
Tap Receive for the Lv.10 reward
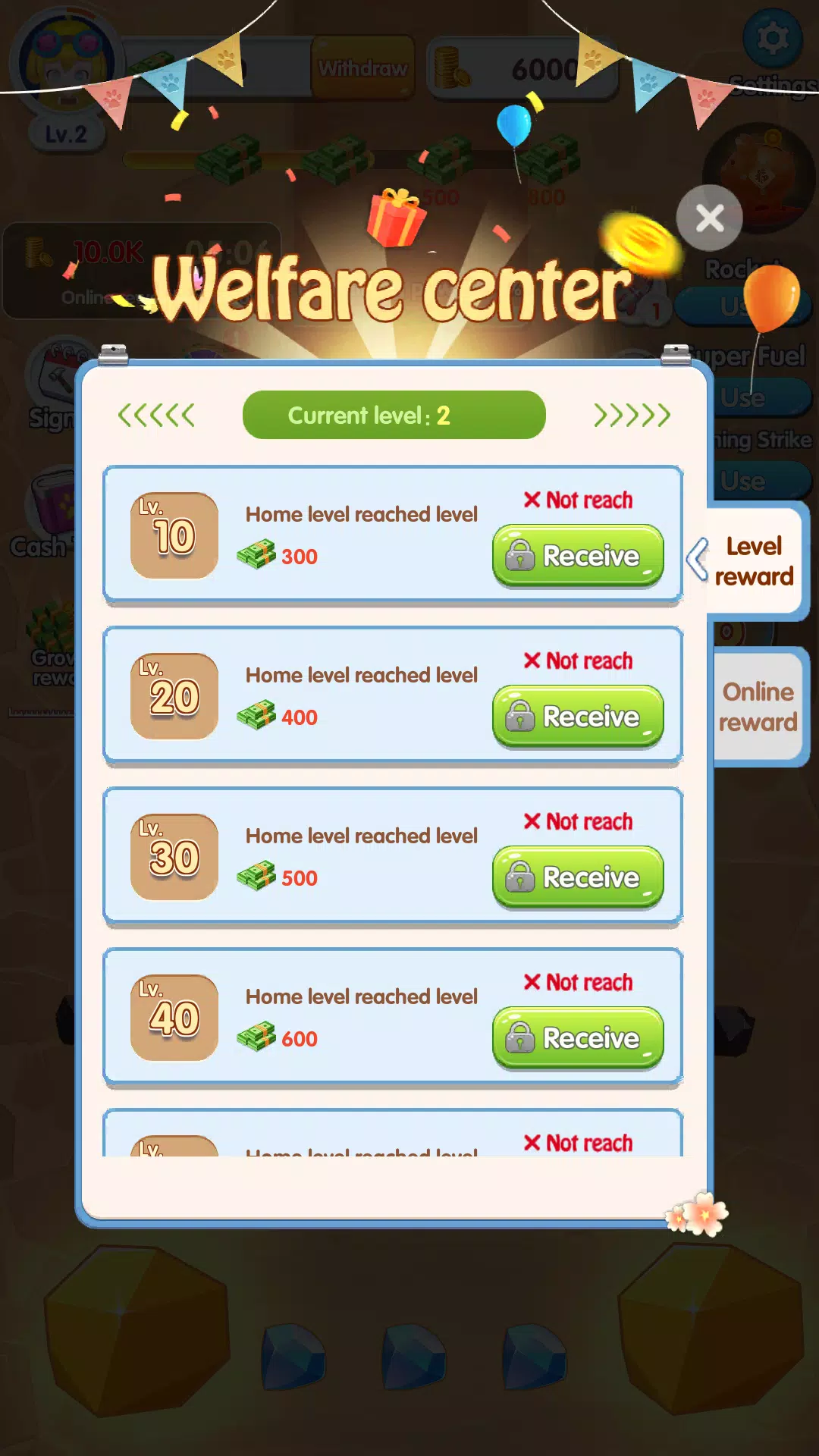click(578, 556)
